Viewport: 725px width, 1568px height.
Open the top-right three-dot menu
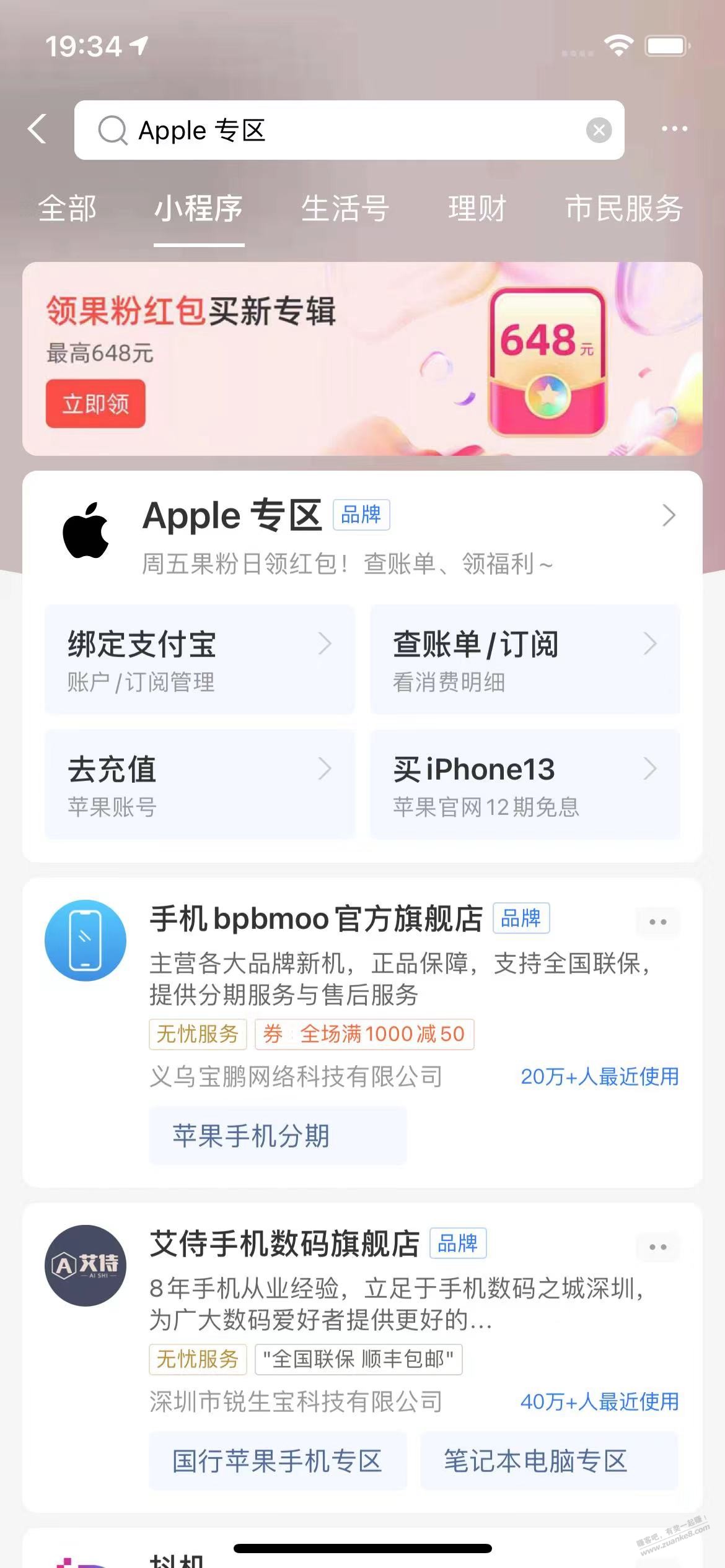pos(674,129)
